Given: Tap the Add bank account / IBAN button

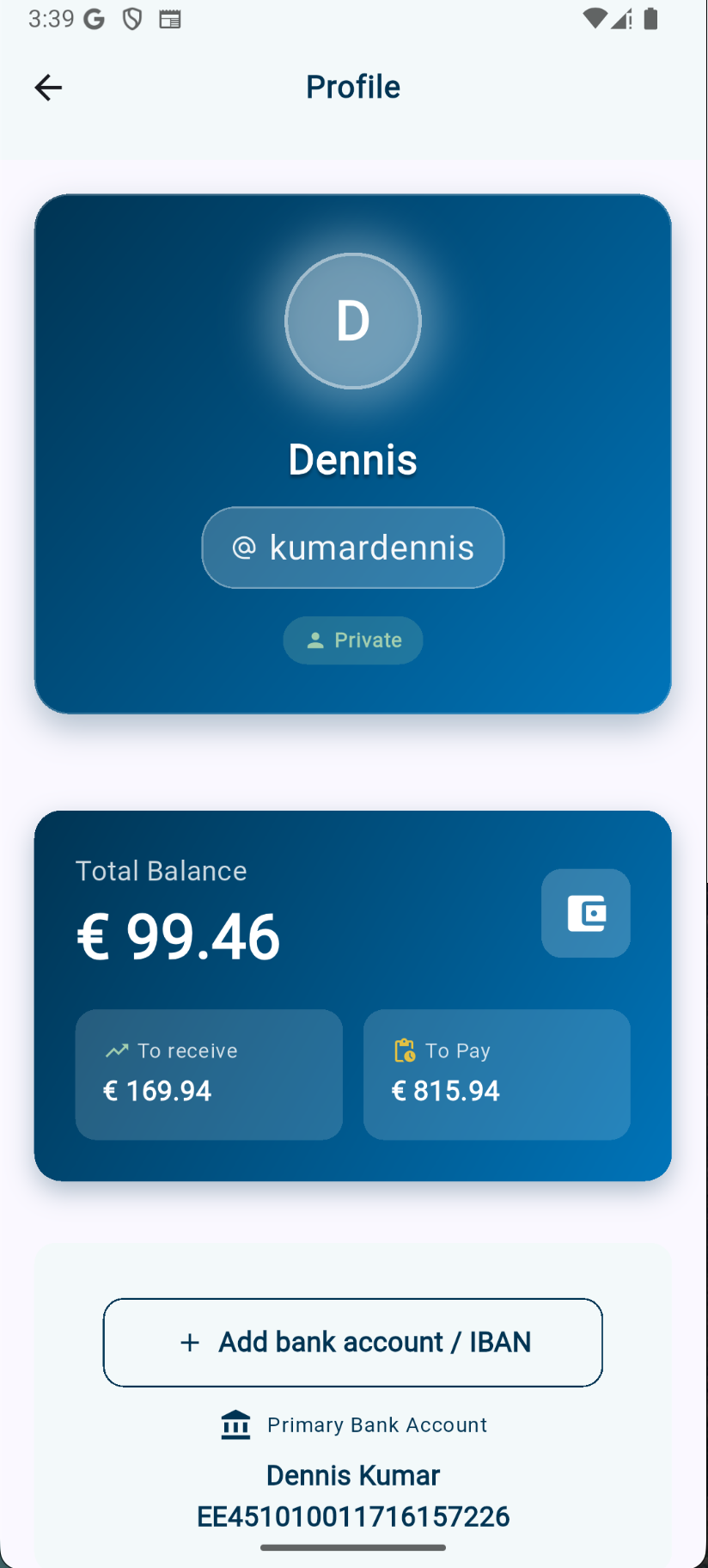Looking at the screenshot, I should [353, 1342].
